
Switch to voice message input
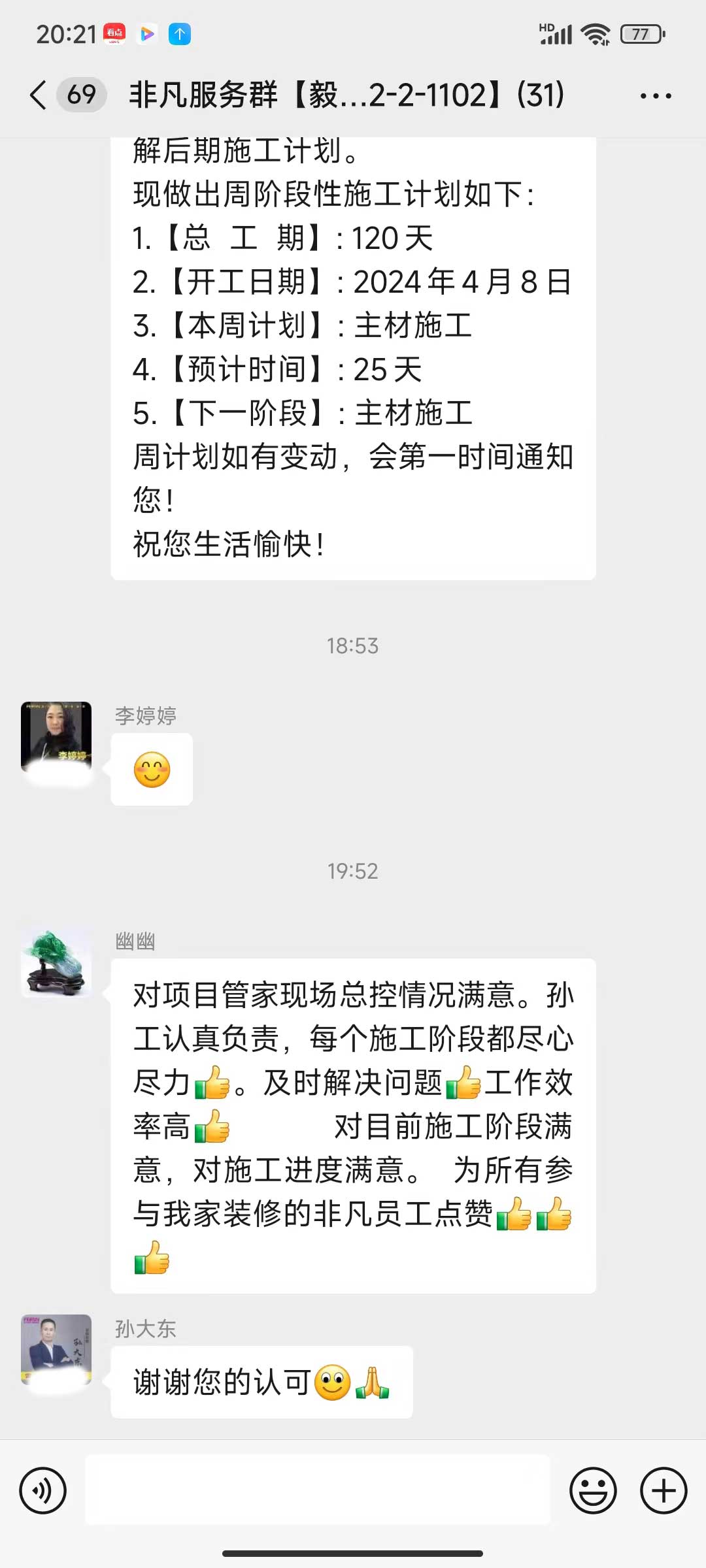pyautogui.click(x=43, y=1490)
